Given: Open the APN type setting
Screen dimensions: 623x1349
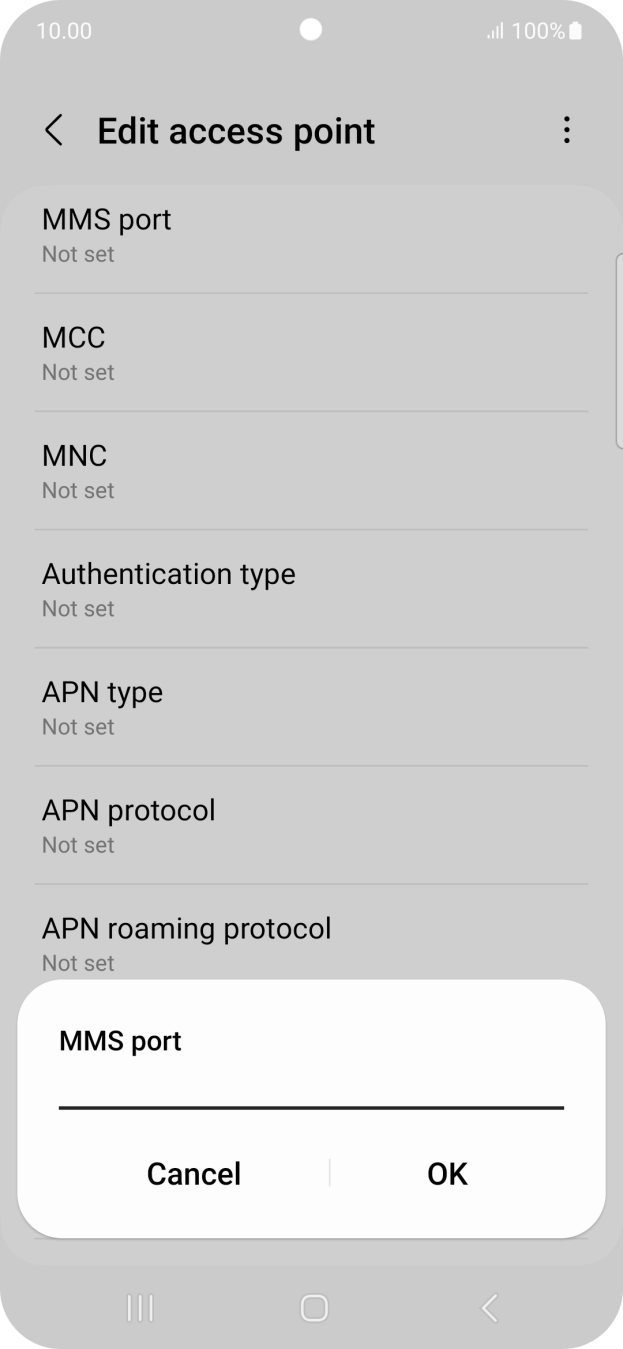Looking at the screenshot, I should pos(311,707).
